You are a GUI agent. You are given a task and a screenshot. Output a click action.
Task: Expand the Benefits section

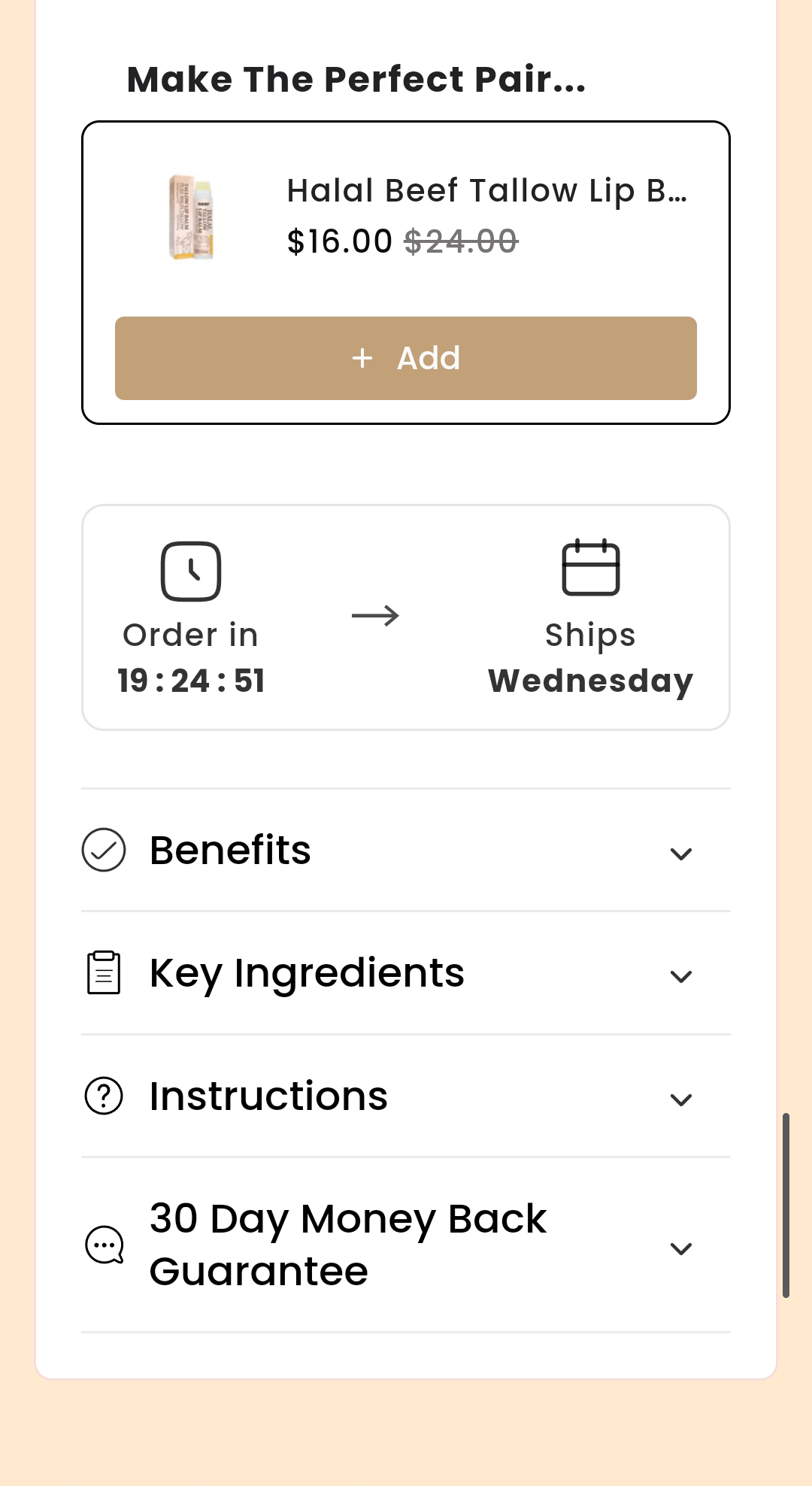(x=405, y=851)
